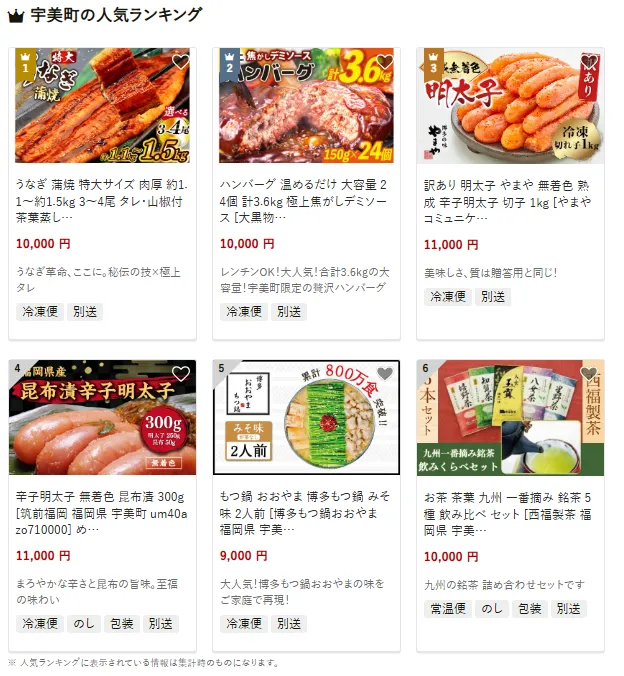624x676 pixels.
Task: Favorite the 訳あり 明太子 item
Action: pos(589,62)
